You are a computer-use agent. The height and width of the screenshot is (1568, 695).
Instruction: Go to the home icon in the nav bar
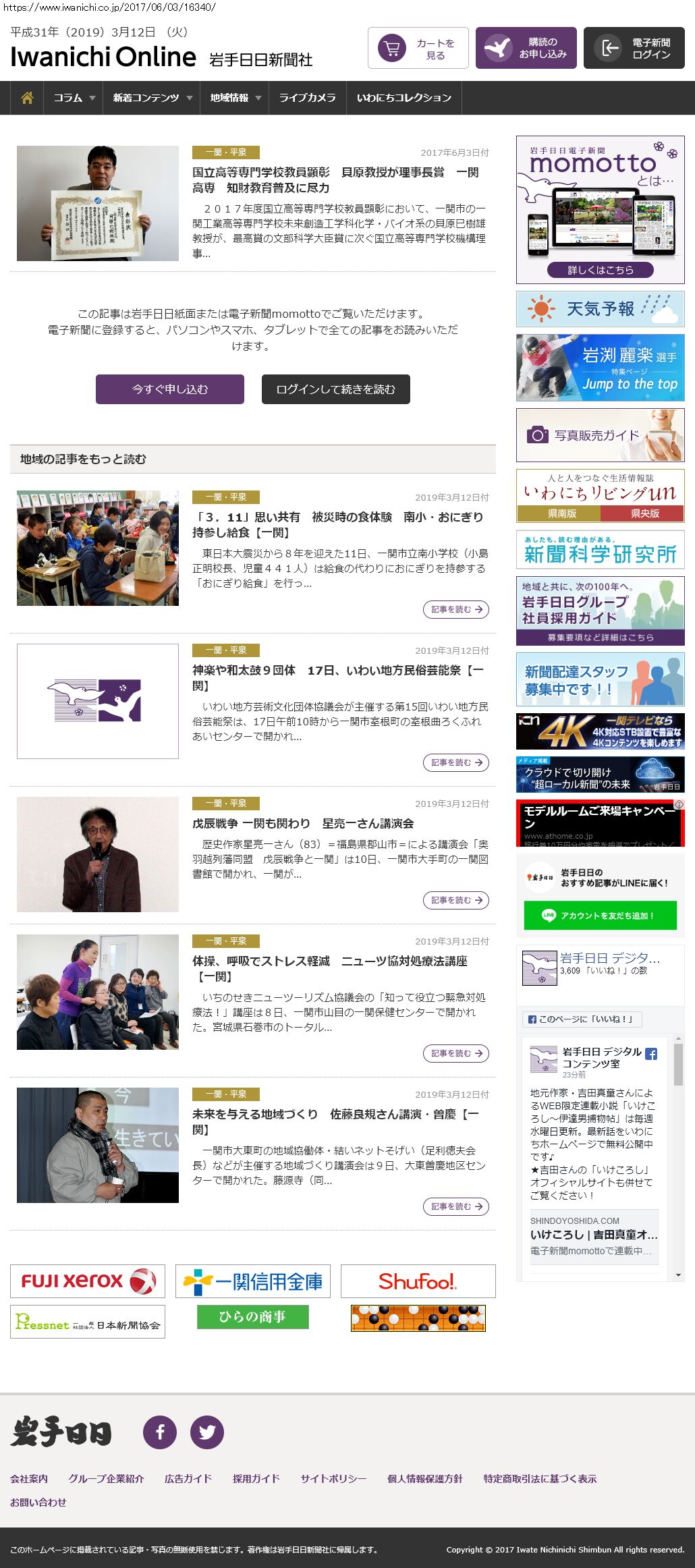(x=27, y=98)
